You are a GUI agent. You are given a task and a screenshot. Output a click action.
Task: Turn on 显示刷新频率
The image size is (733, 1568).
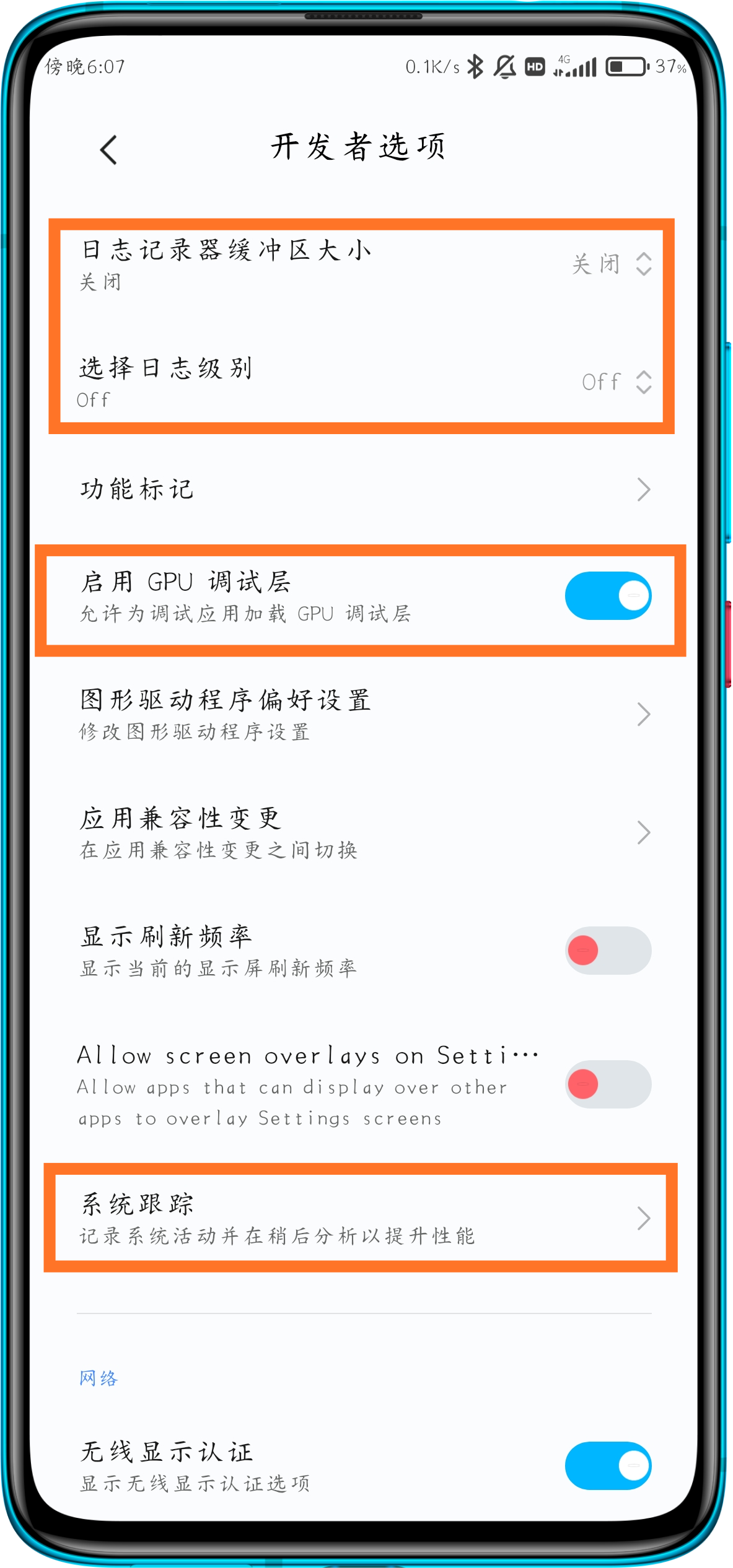coord(607,951)
